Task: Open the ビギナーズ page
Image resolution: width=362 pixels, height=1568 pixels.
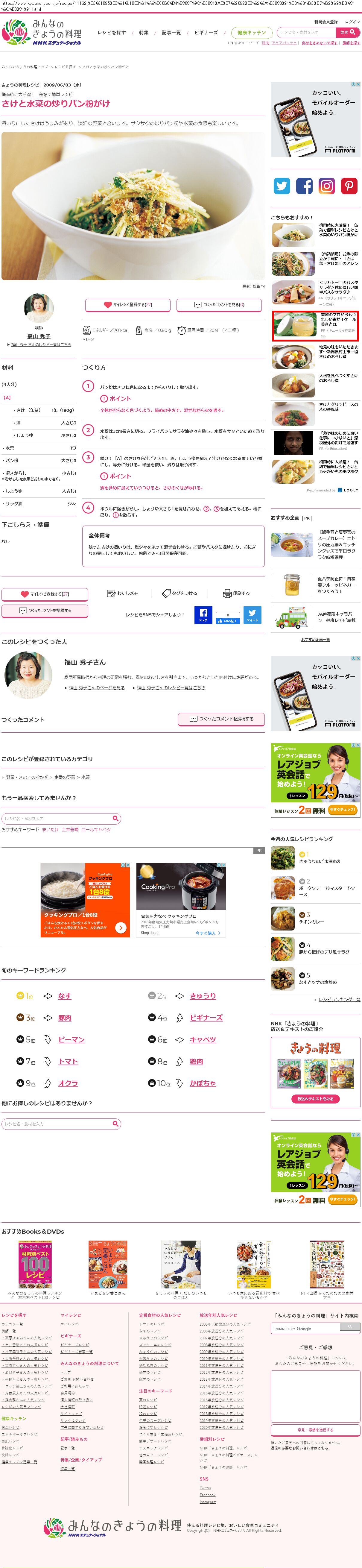Action: coord(206,33)
